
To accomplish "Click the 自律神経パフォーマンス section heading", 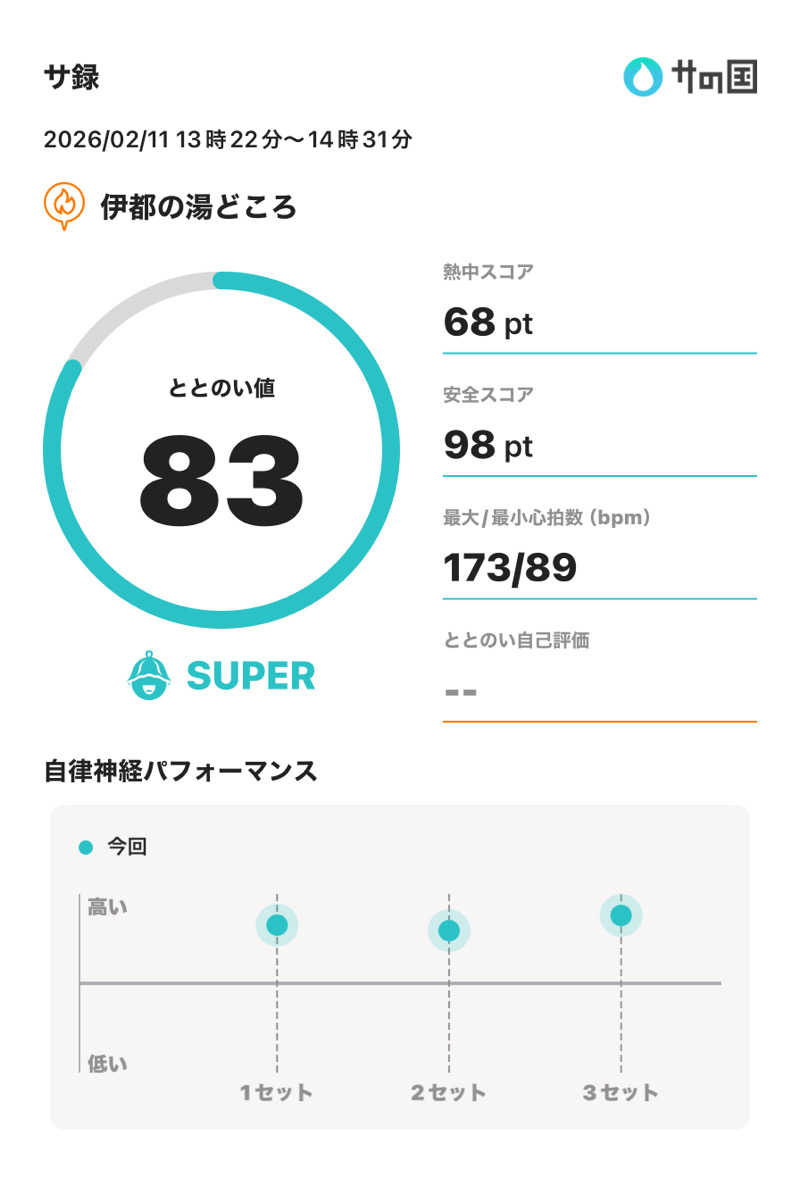I will click(178, 768).
